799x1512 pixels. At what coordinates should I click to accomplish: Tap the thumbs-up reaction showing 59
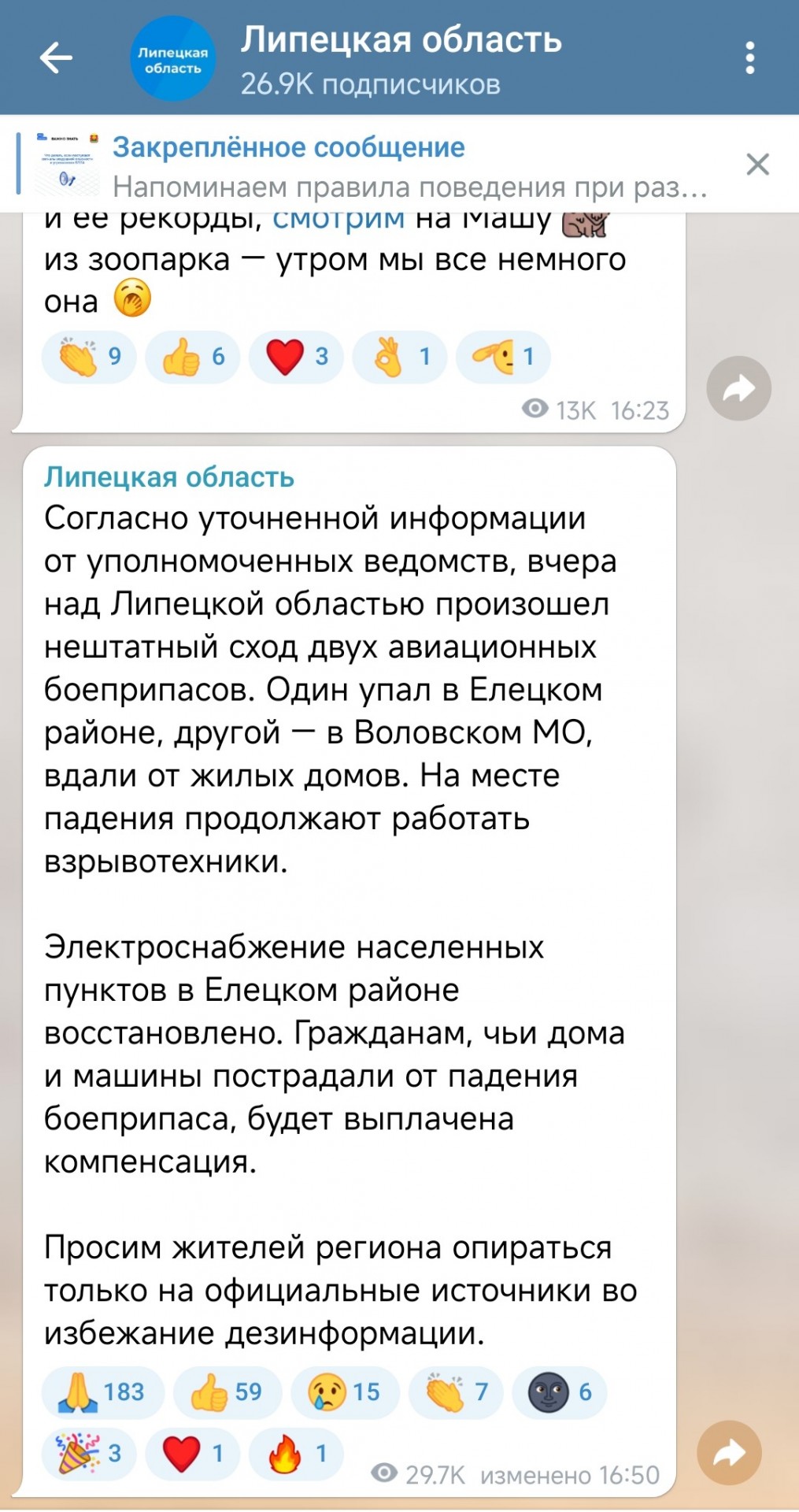pyautogui.click(x=227, y=1392)
